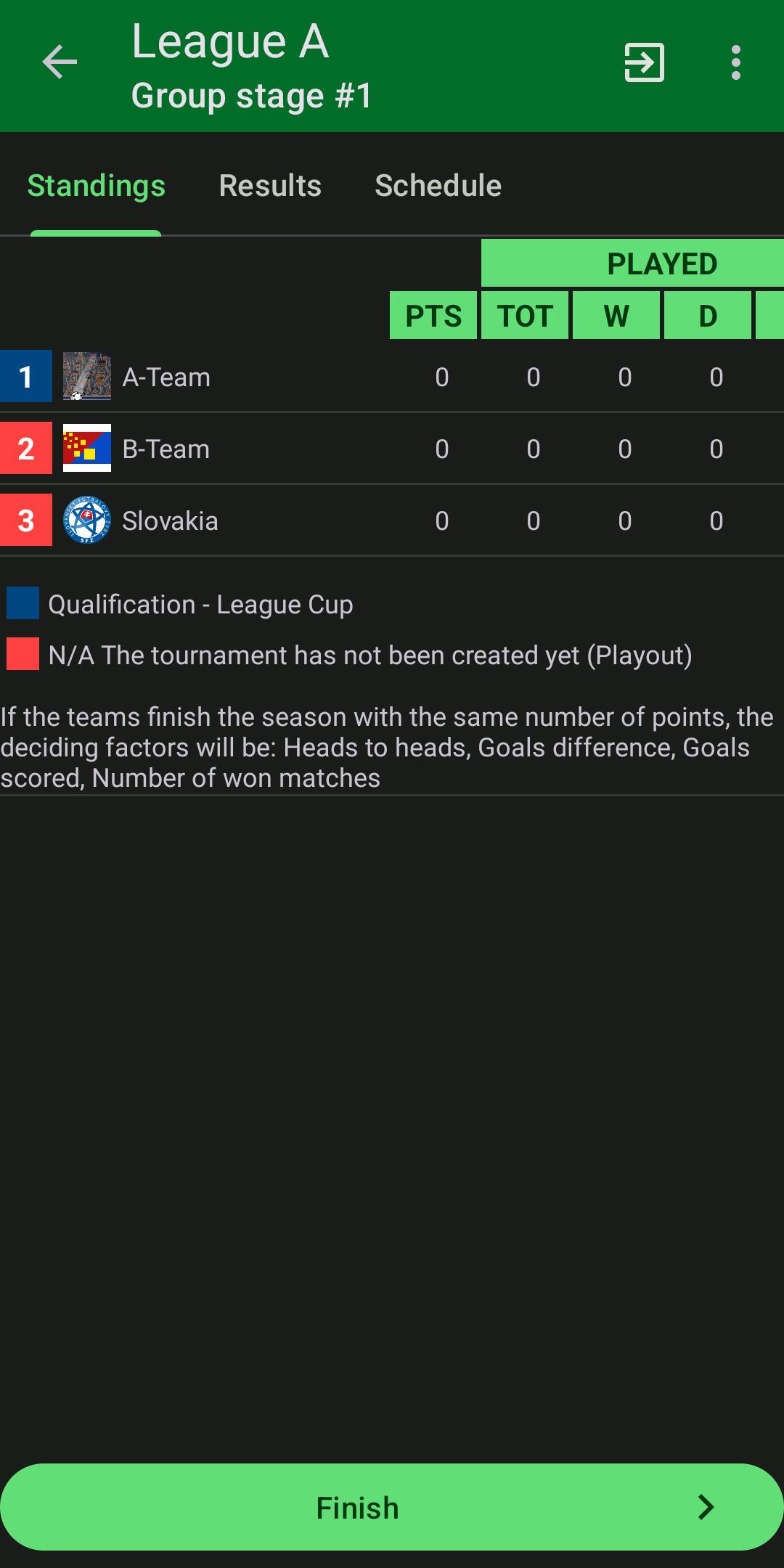Go back using the arrow icon
Image resolution: width=784 pixels, height=1568 pixels.
click(x=60, y=62)
